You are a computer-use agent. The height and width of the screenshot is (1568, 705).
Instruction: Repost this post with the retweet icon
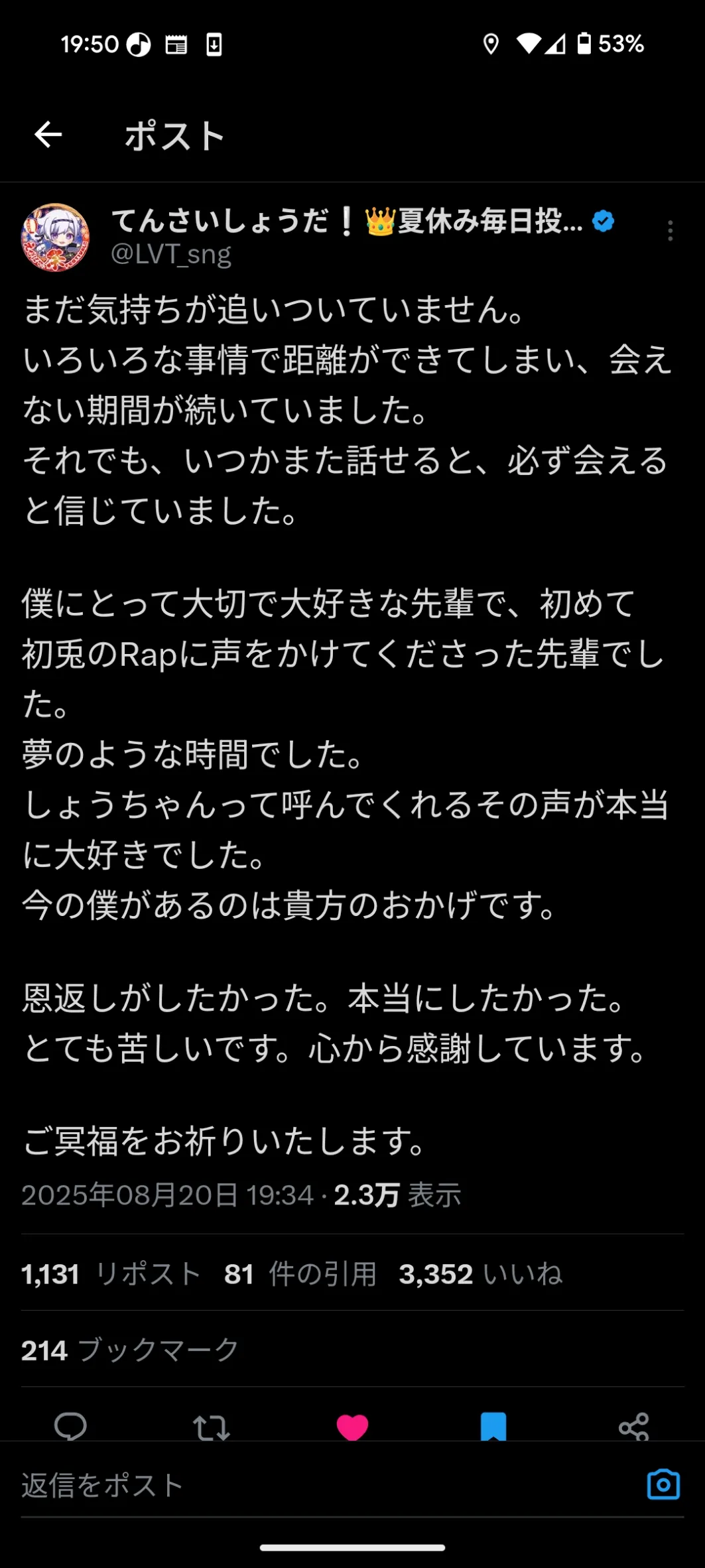[x=211, y=1427]
